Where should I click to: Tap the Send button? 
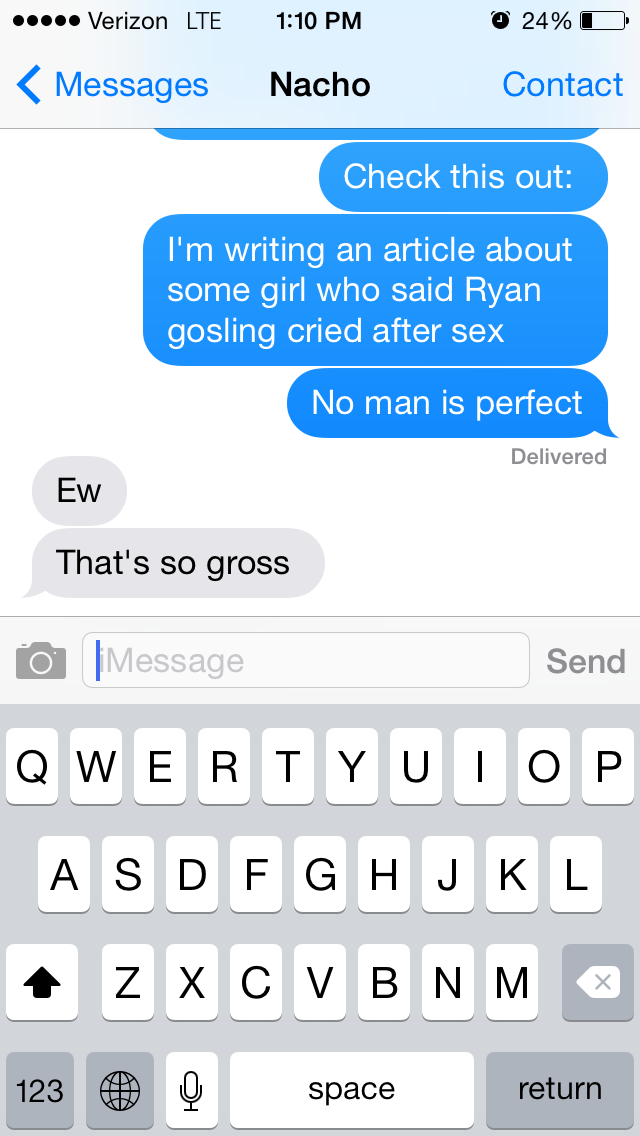(x=586, y=661)
